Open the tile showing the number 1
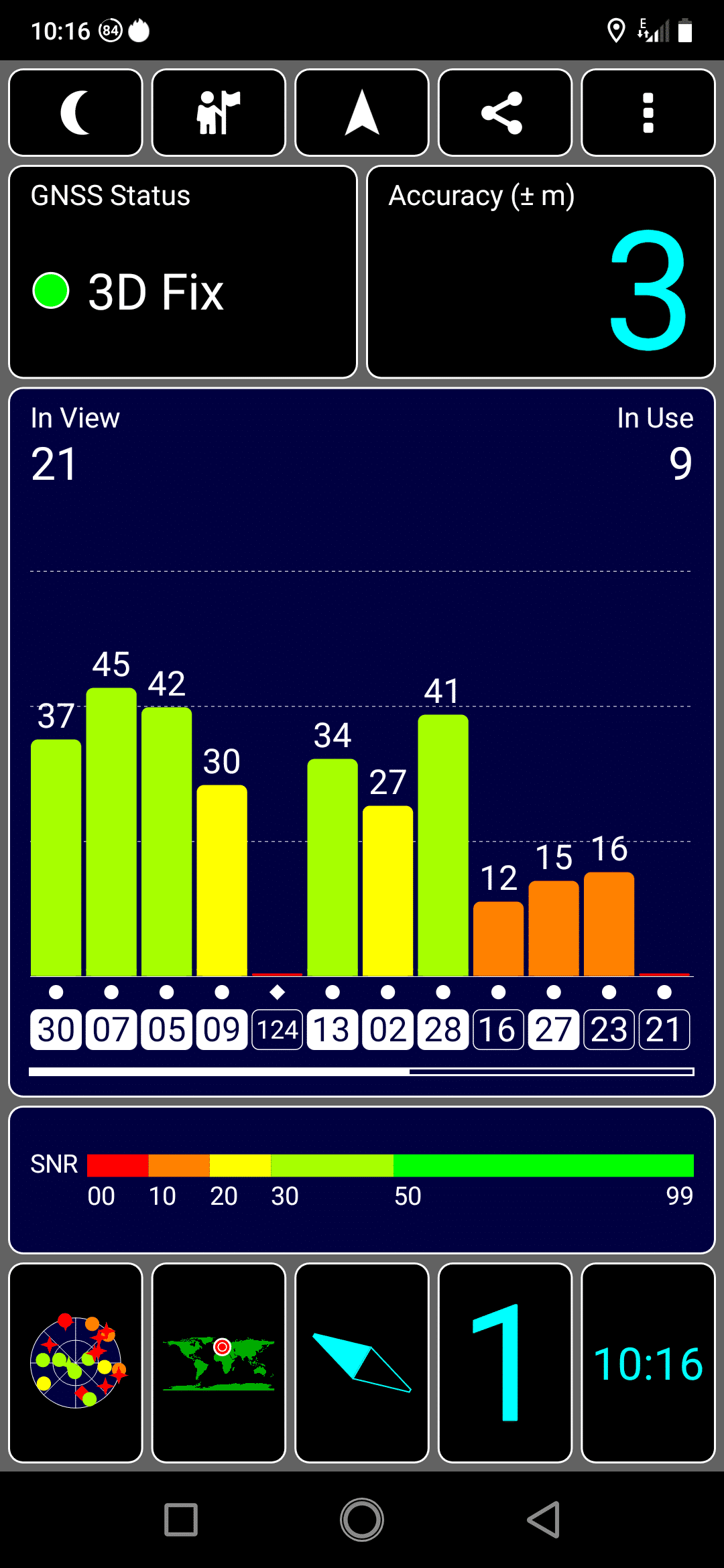Image resolution: width=724 pixels, height=1568 pixels. (505, 1363)
